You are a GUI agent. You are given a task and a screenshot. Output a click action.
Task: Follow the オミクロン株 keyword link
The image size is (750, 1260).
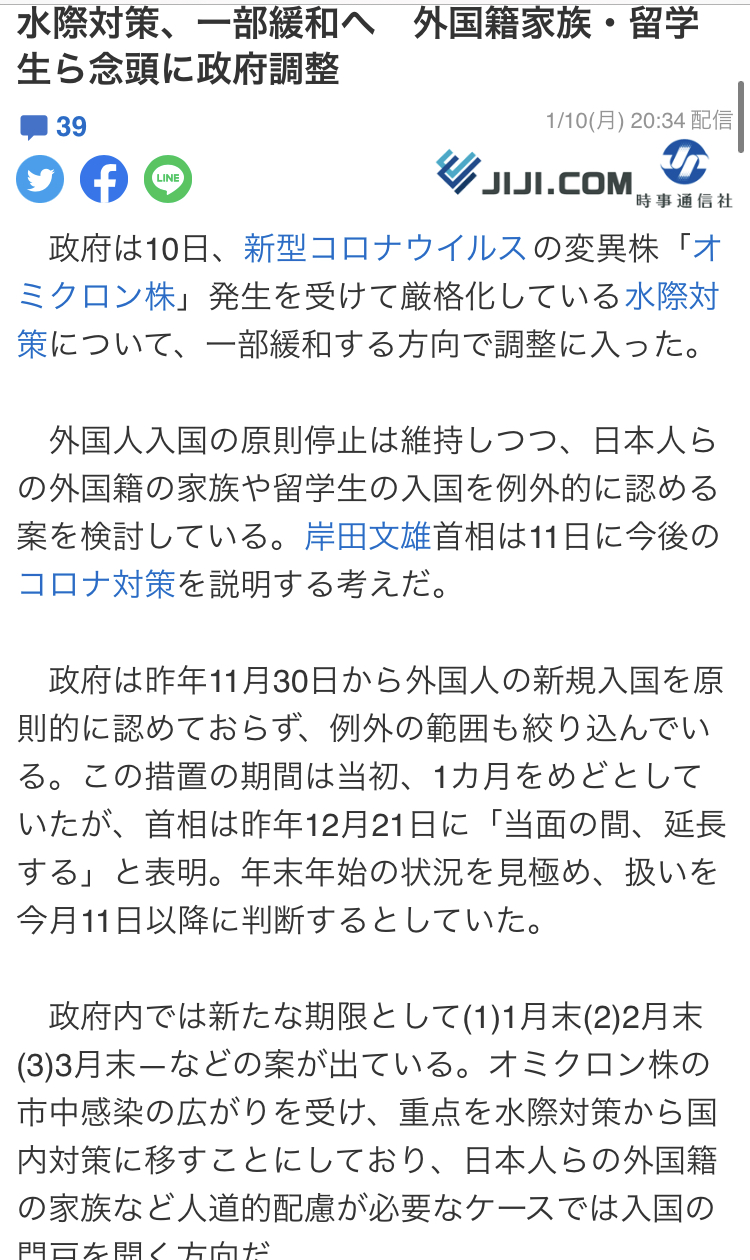pos(96,297)
